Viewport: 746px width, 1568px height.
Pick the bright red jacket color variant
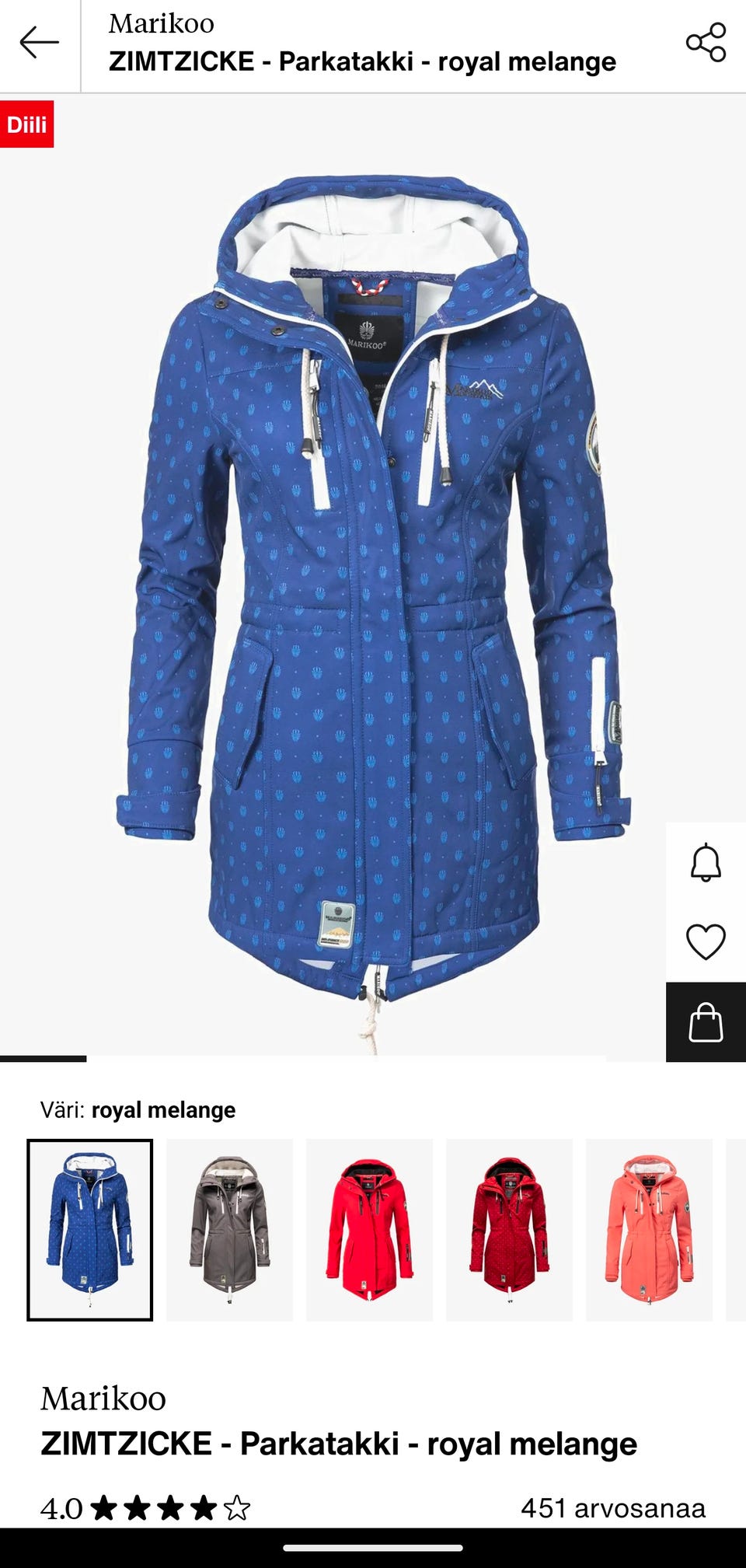click(x=370, y=1230)
